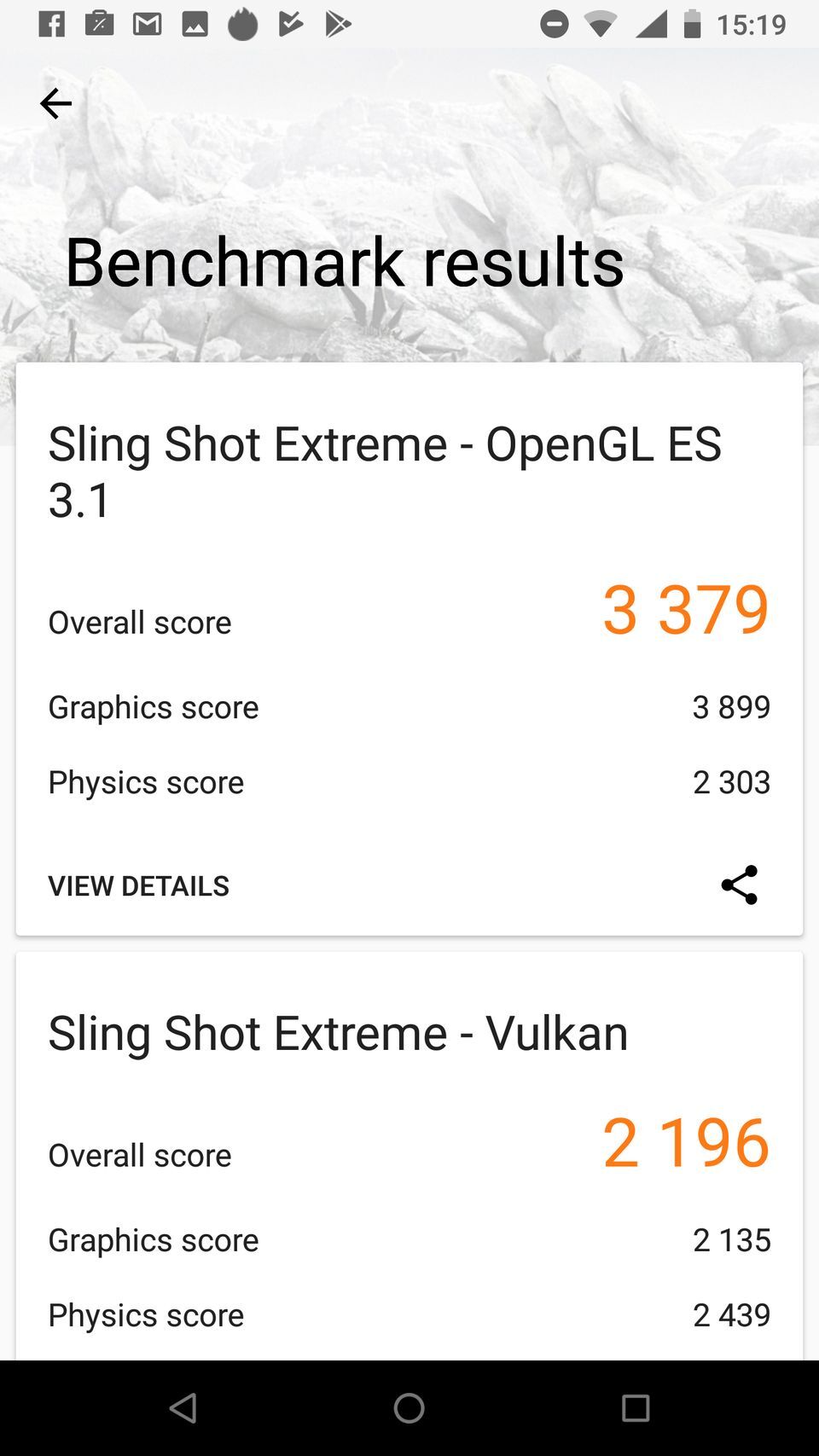The height and width of the screenshot is (1456, 819).
Task: Tap the Wi-Fi status icon
Action: 600,24
